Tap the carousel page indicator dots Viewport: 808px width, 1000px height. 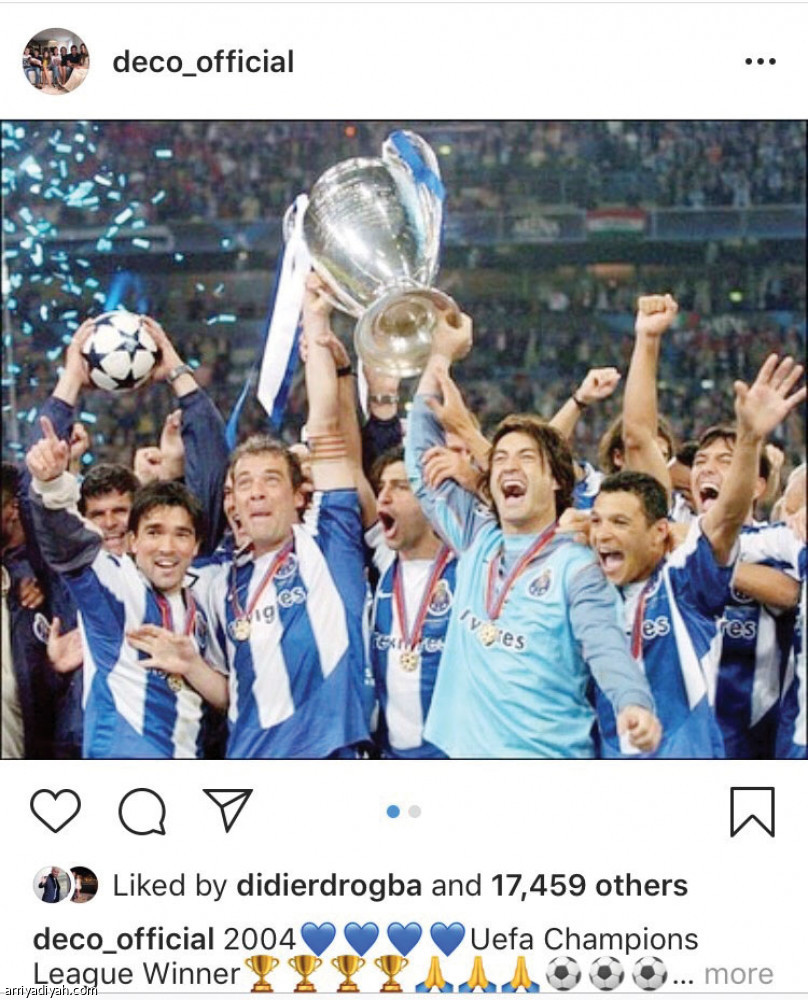pos(404,811)
